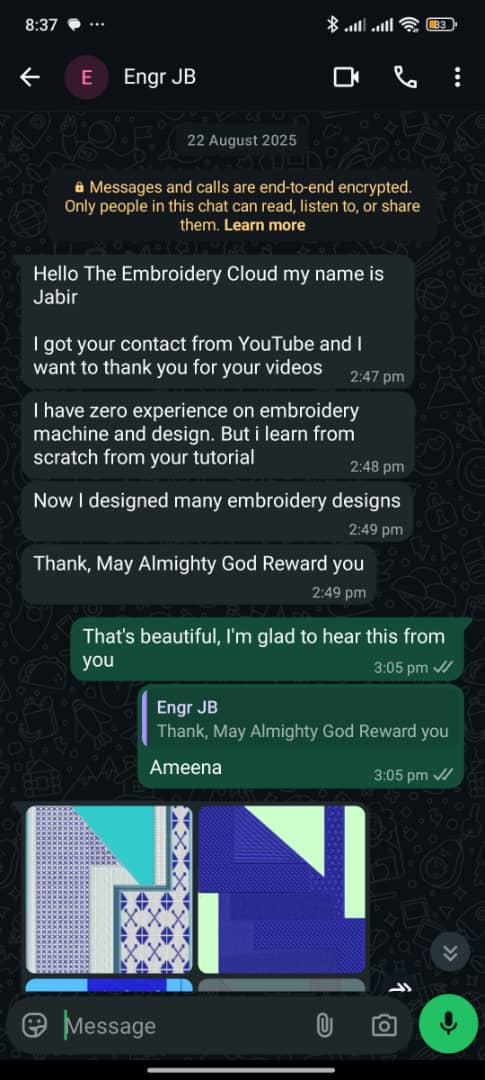Jump to the latest messages
The height and width of the screenshot is (1080, 485).
[450, 953]
